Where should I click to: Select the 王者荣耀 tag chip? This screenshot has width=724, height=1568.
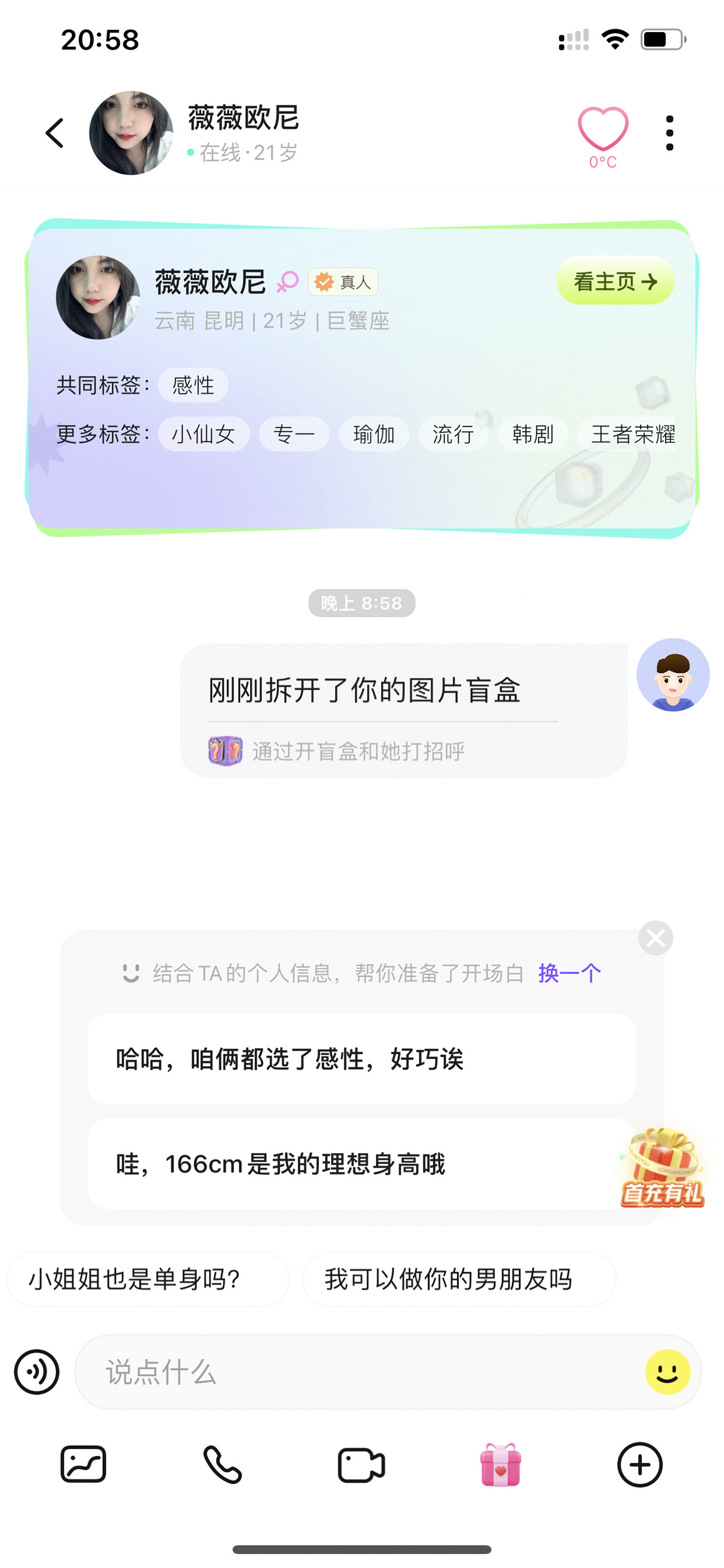tap(633, 435)
